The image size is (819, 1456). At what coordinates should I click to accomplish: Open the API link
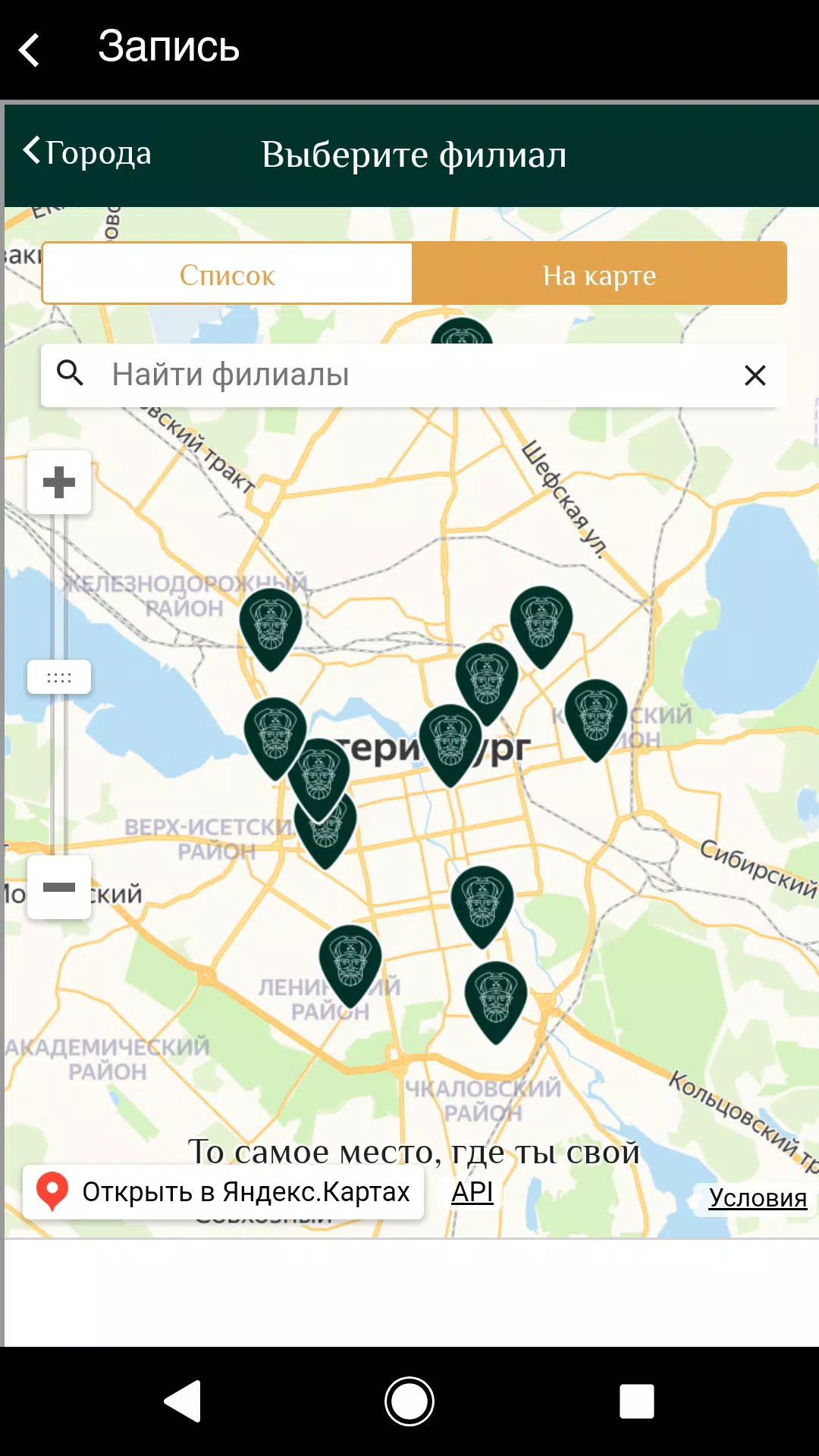tap(472, 1192)
